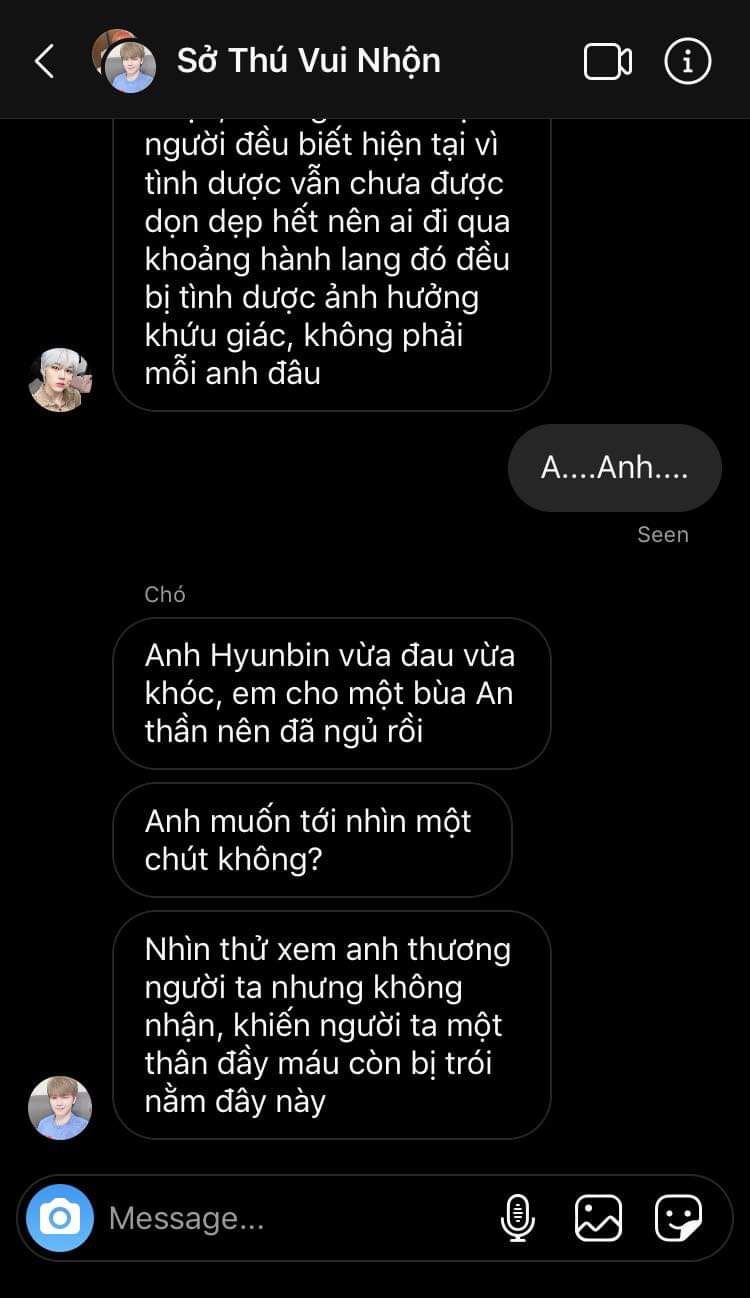Open Sở Thú Vui Nhộn group profile
The width and height of the screenshot is (750, 1298).
point(308,61)
